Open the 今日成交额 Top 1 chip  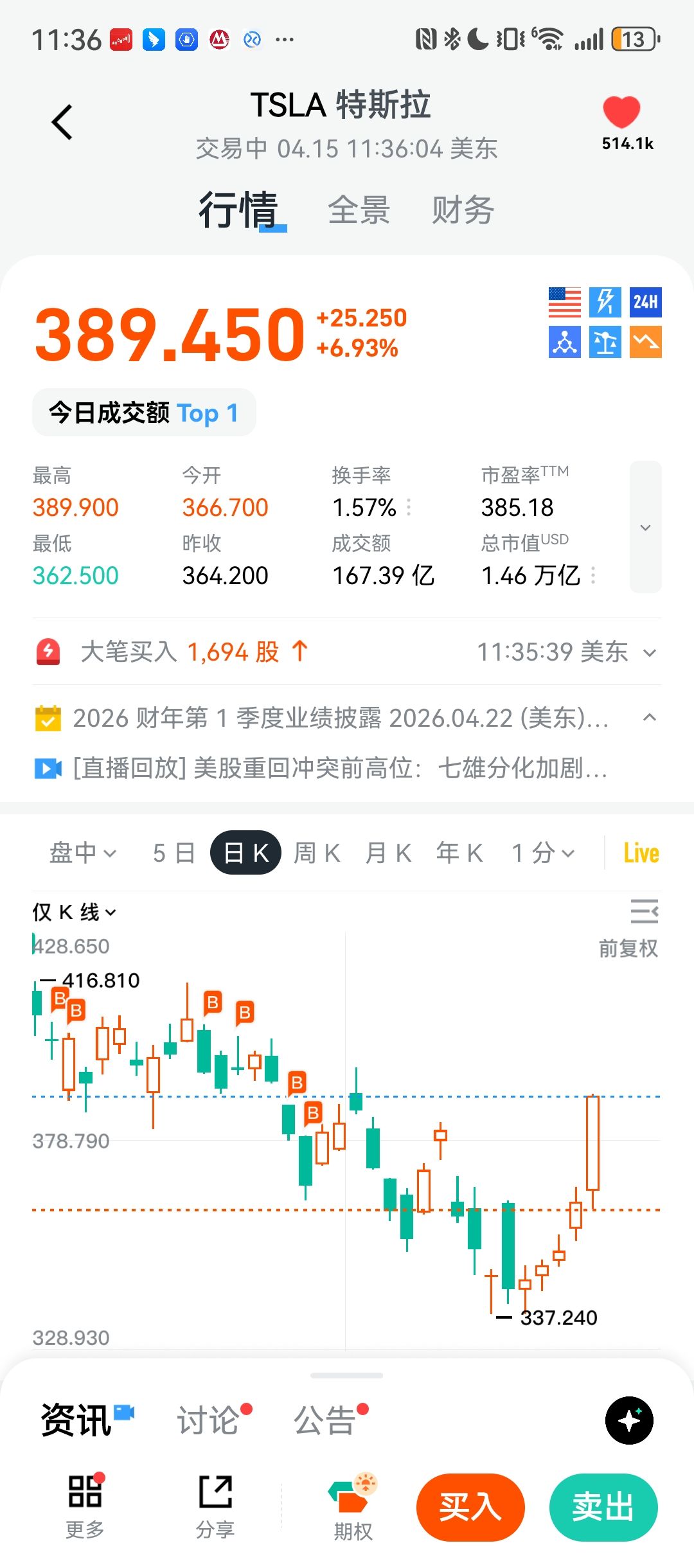[x=144, y=413]
